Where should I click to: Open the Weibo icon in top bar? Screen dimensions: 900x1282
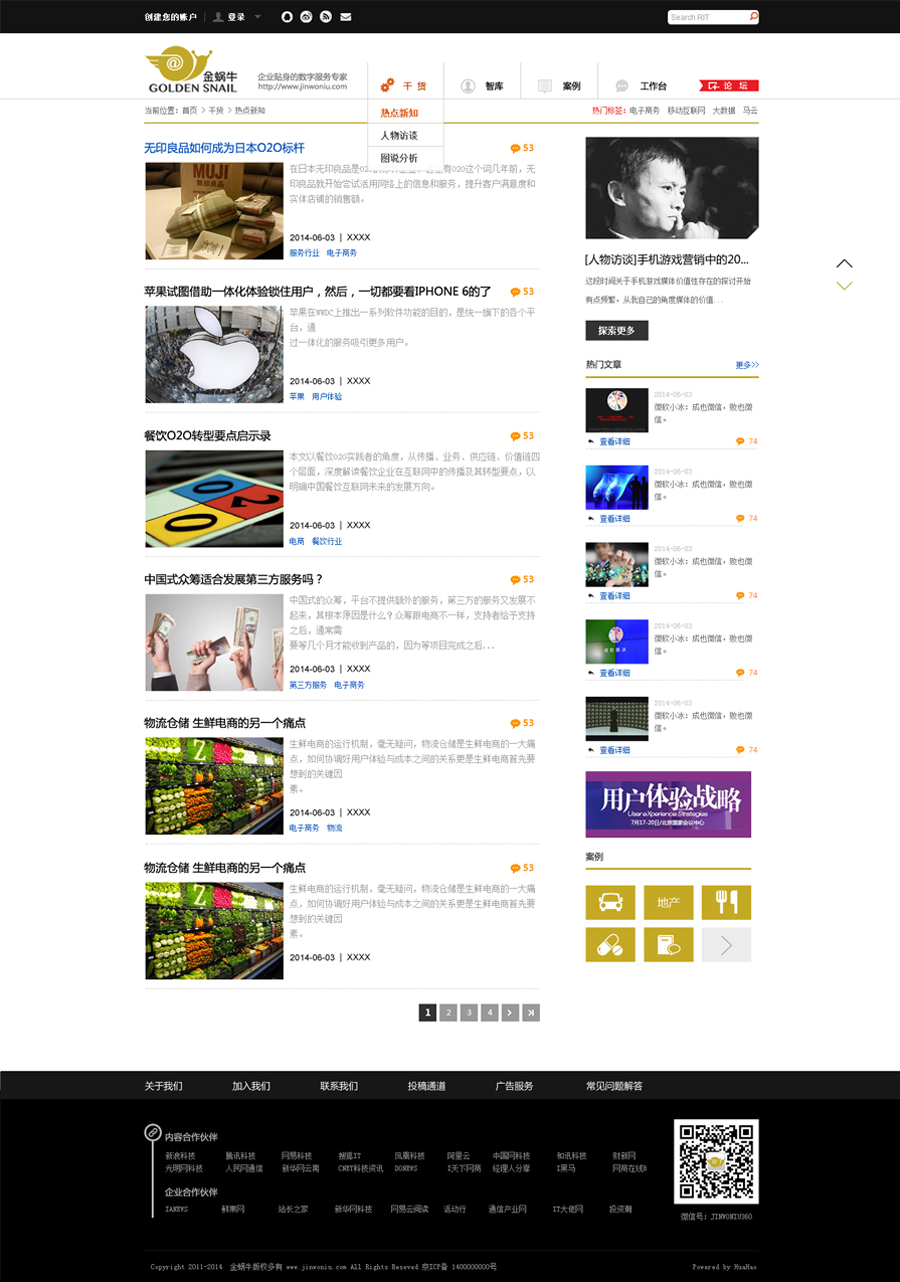[x=306, y=17]
